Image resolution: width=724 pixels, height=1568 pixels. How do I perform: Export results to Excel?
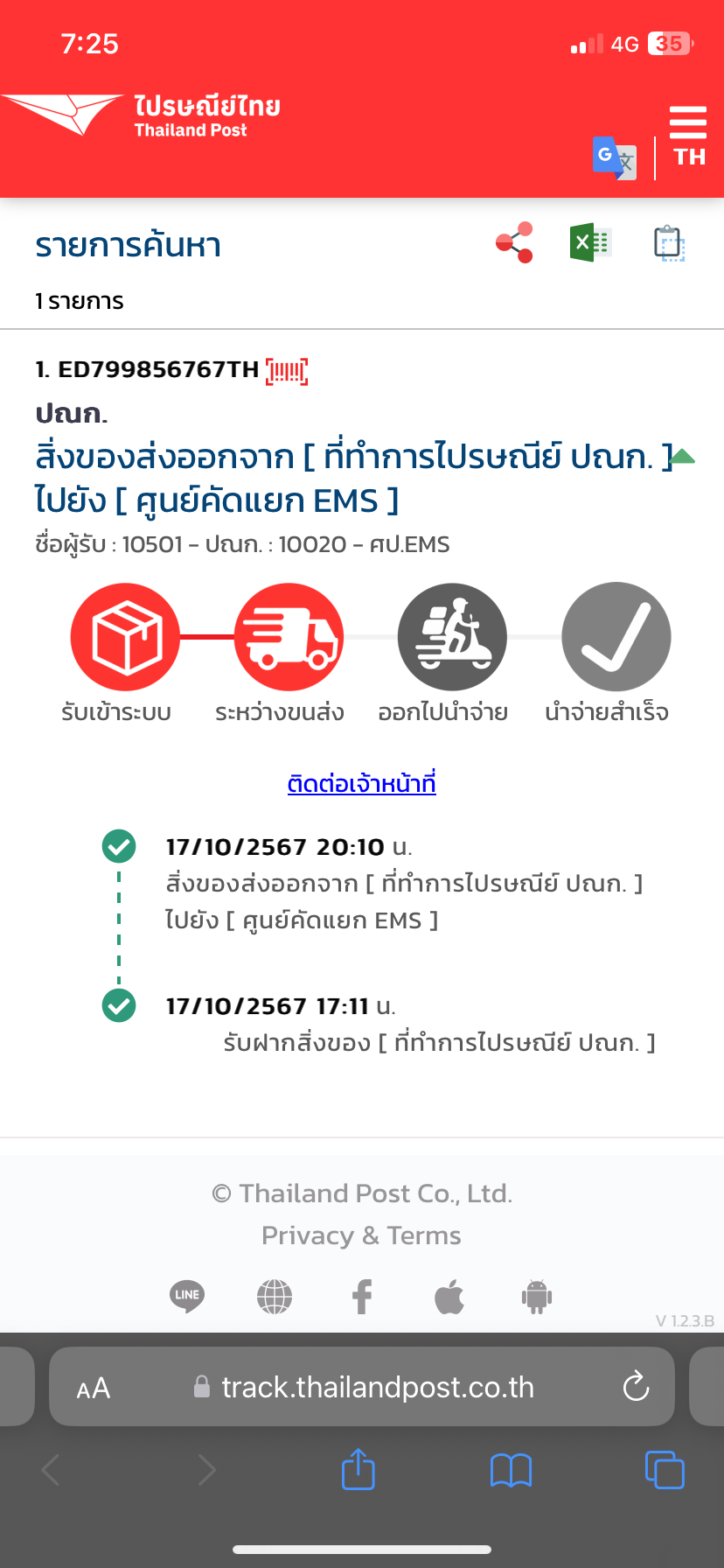tap(591, 242)
